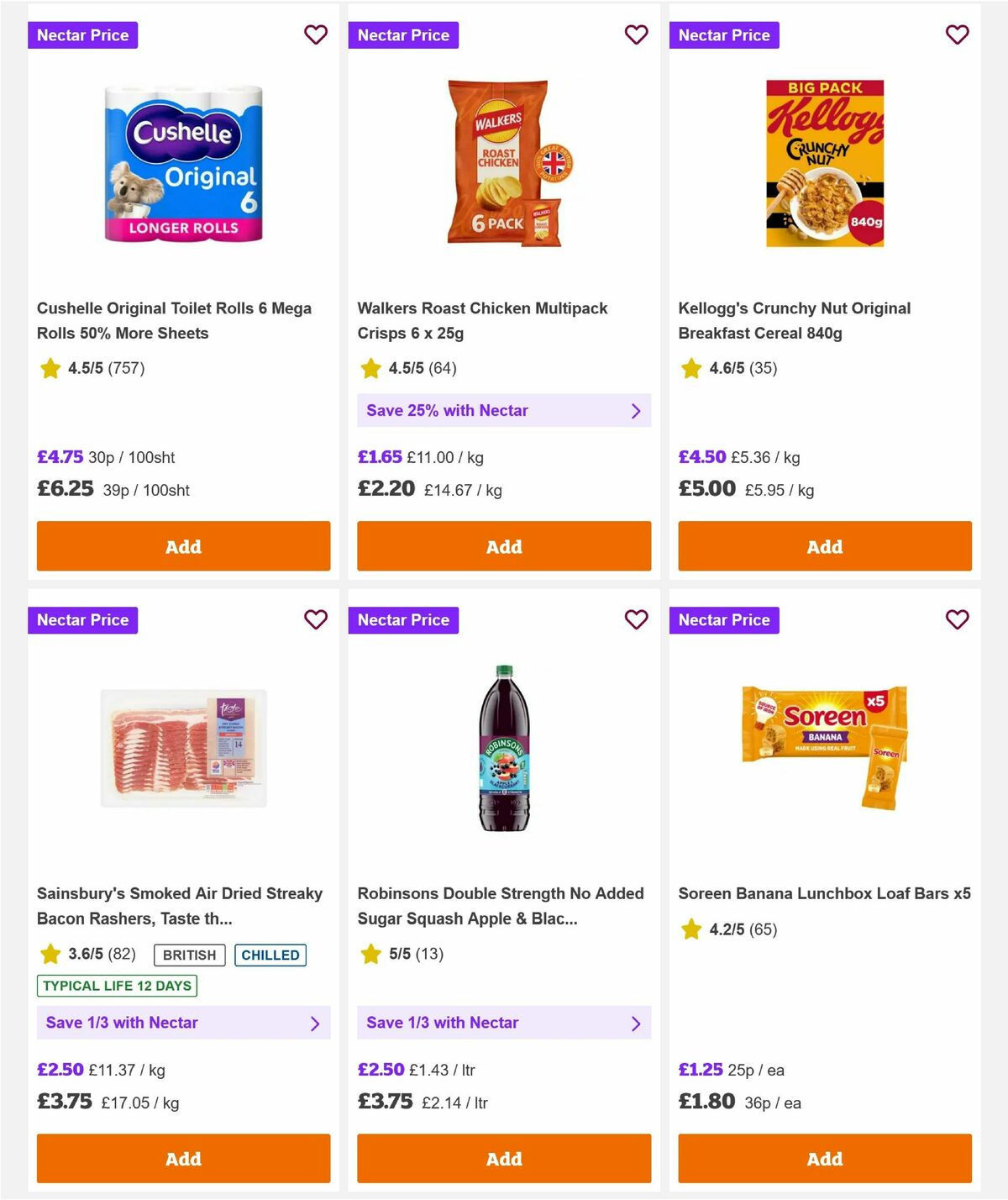1008x1200 pixels.
Task: Click the star rating icon on Robinsons squash
Action: [x=370, y=954]
